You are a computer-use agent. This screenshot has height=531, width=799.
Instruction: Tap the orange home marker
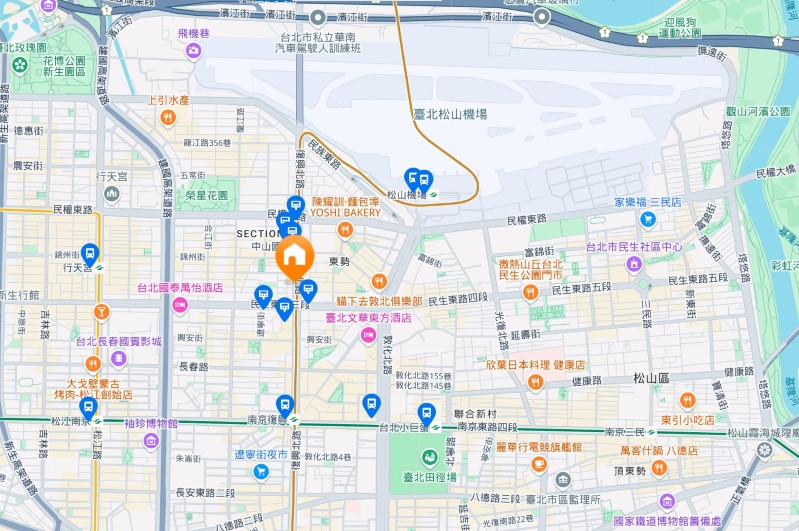[x=294, y=256]
